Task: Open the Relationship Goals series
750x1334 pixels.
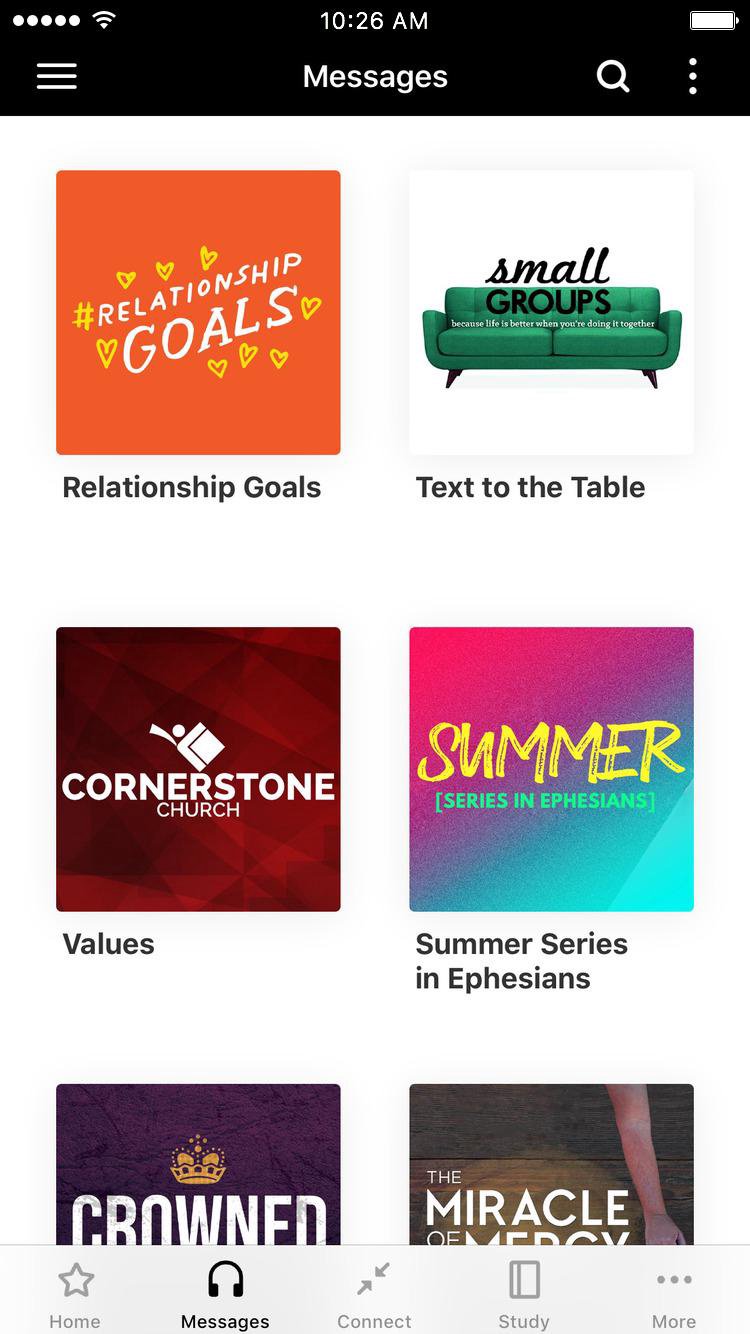Action: tap(198, 313)
